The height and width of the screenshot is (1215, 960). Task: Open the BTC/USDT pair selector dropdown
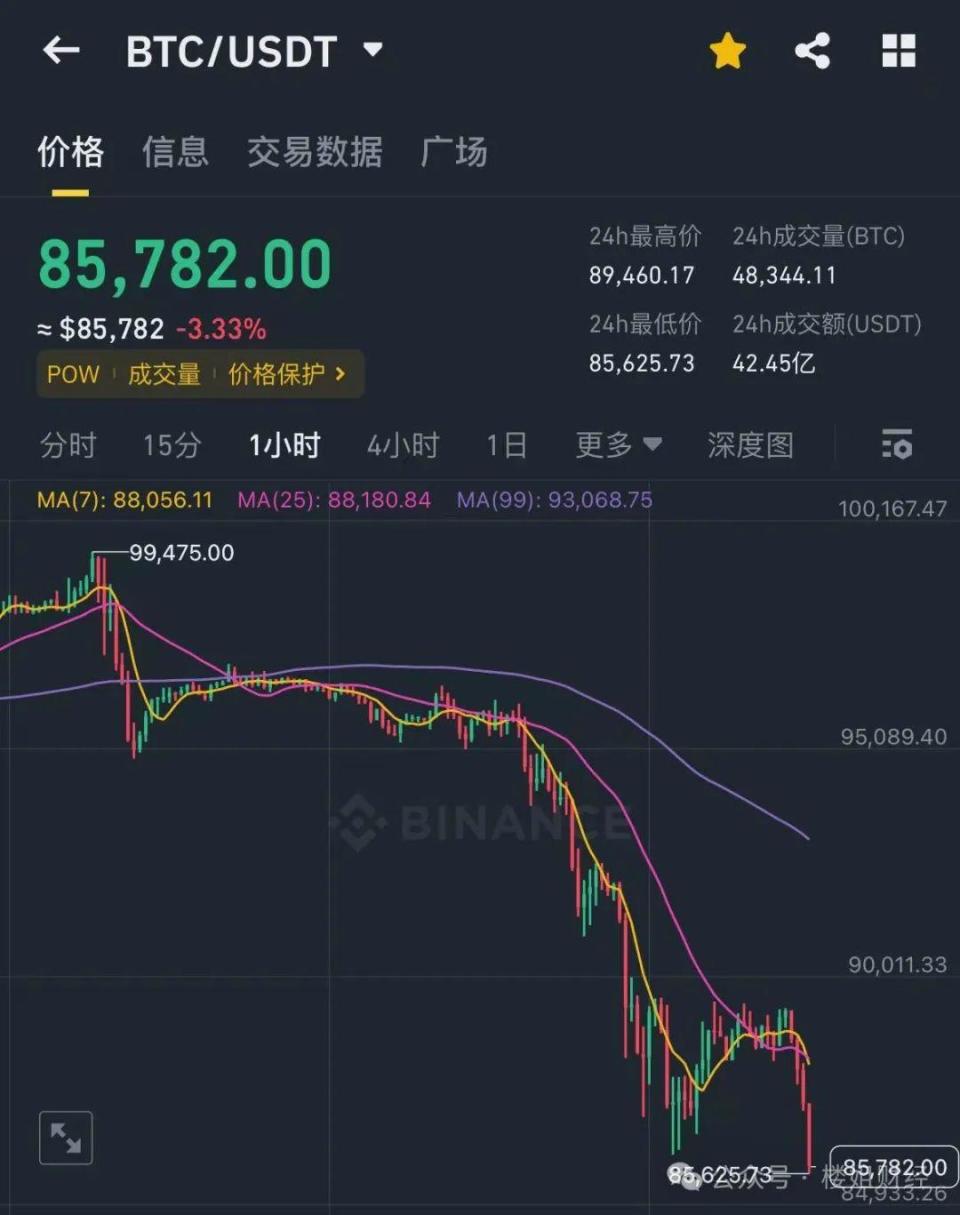[x=371, y=50]
